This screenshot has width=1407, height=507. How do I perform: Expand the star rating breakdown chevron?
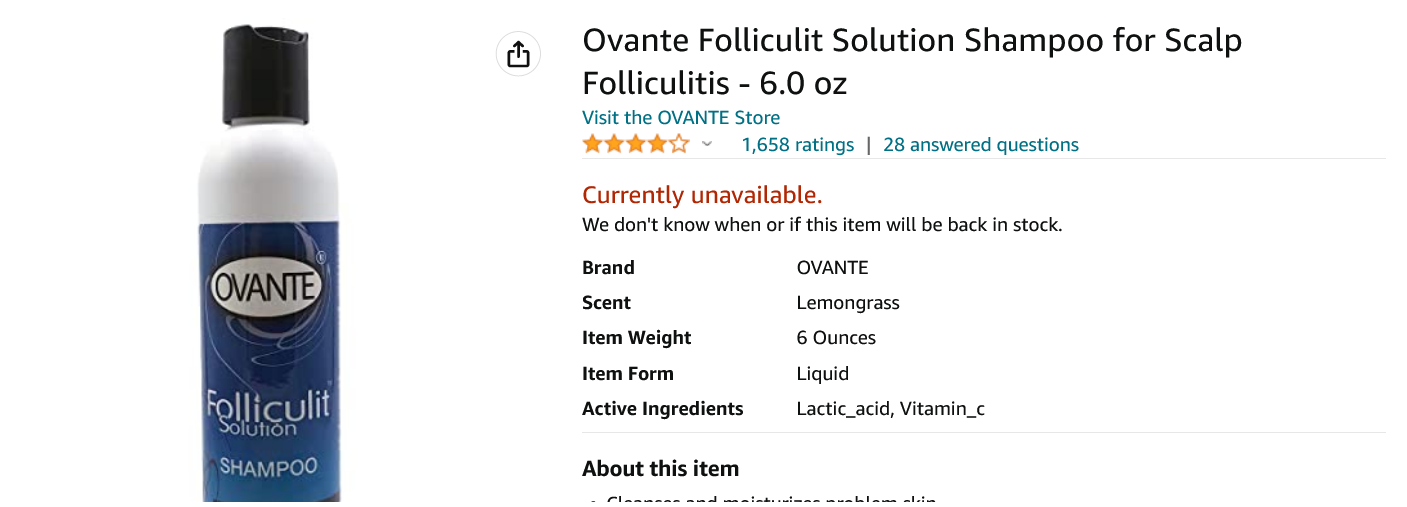point(707,144)
